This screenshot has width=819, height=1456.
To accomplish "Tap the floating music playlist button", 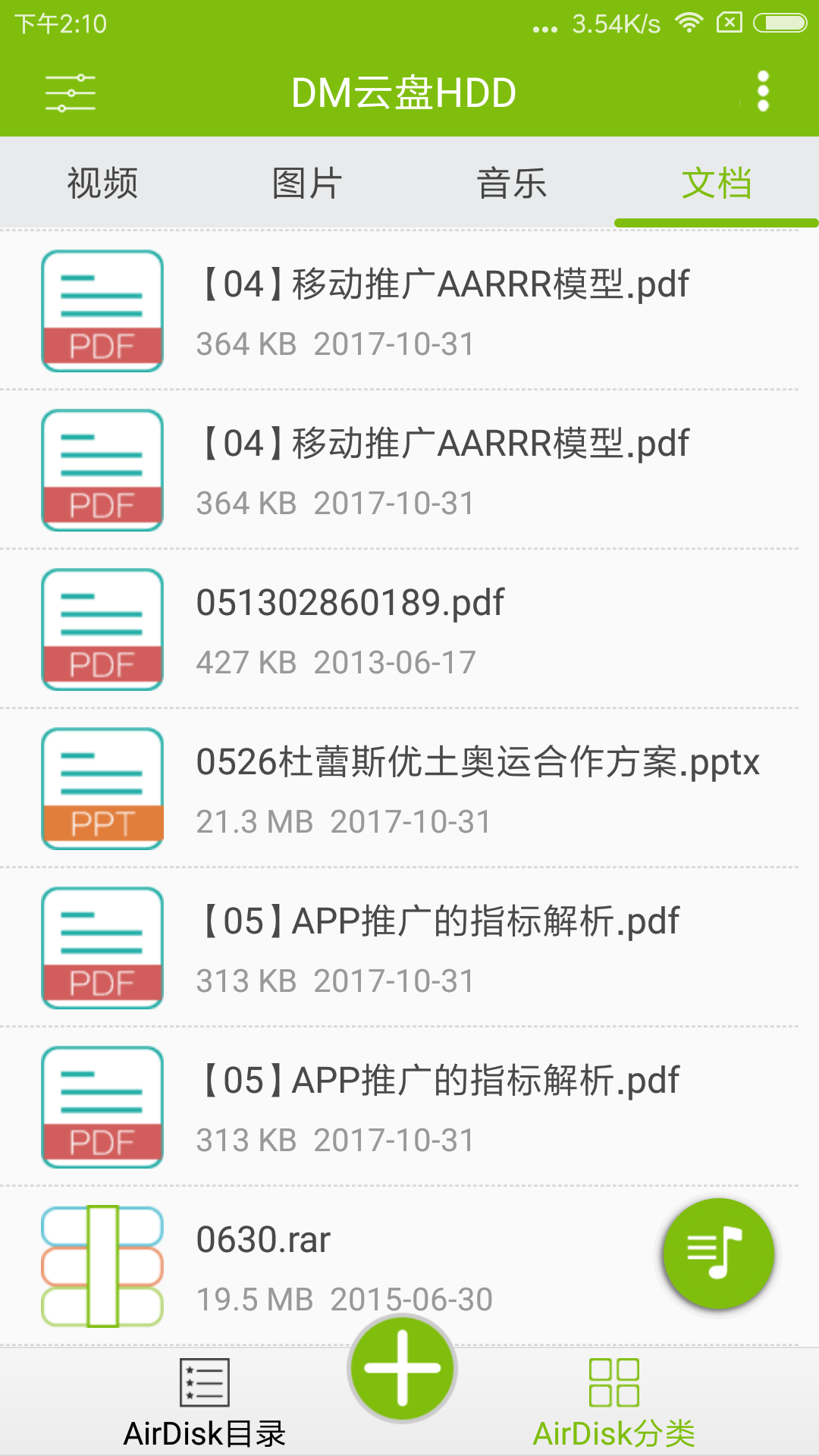I will pyautogui.click(x=718, y=1253).
